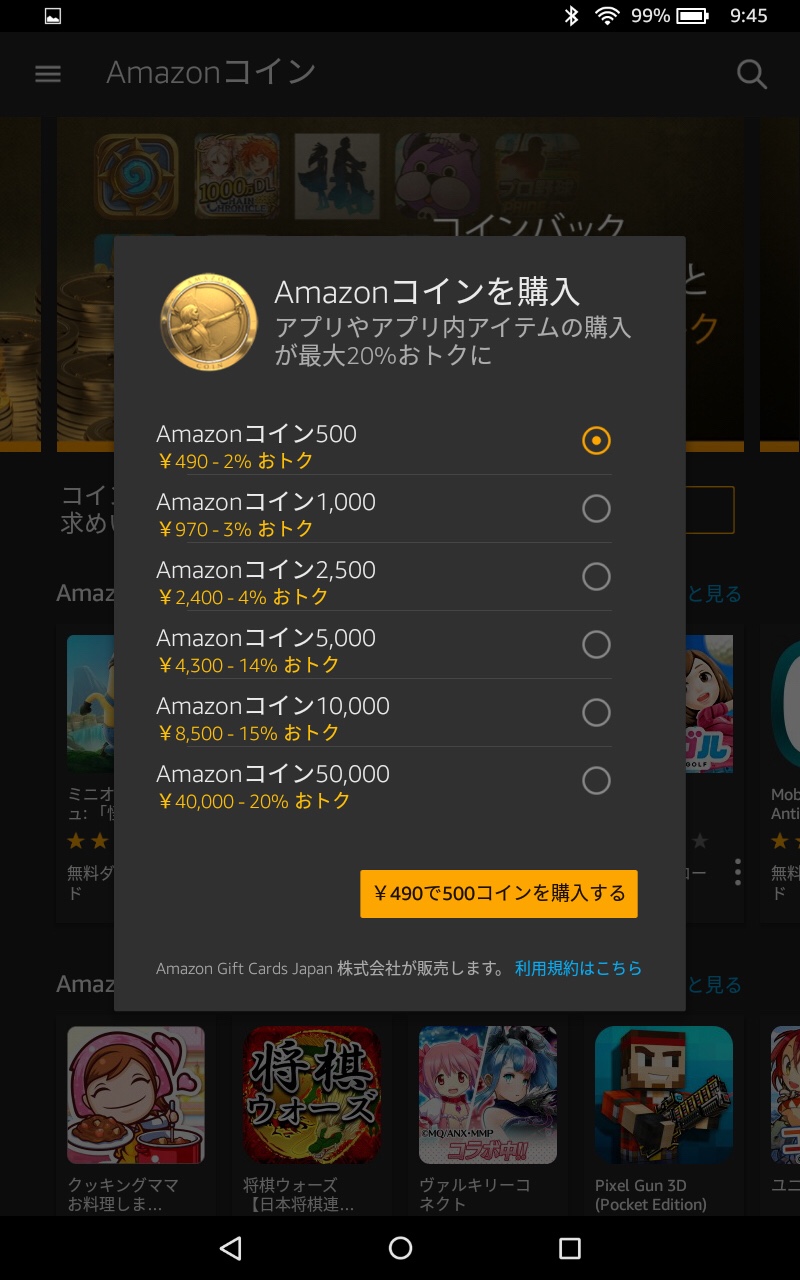Go back with the system back button
800x1280 pixels.
pyautogui.click(x=231, y=1247)
